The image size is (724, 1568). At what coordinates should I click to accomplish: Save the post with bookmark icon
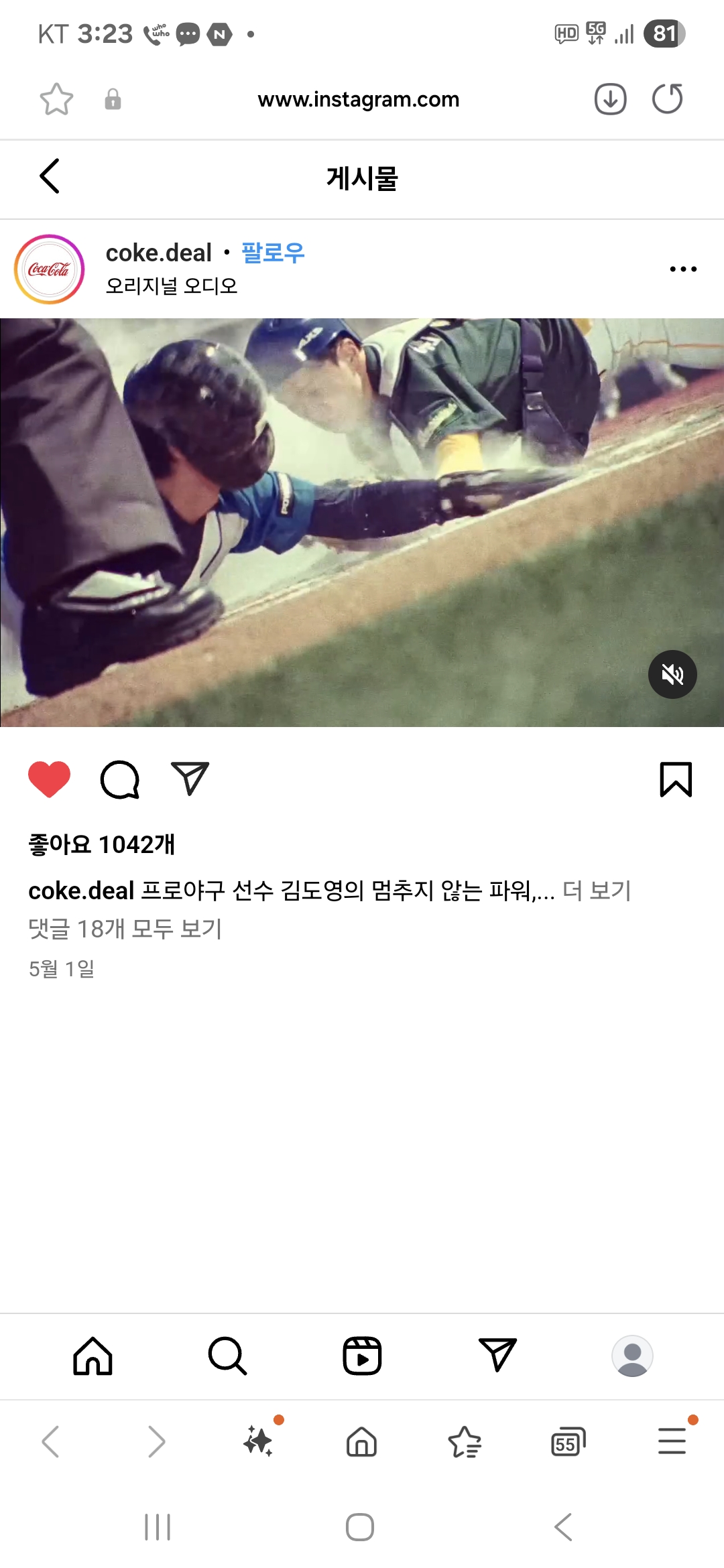pyautogui.click(x=676, y=779)
